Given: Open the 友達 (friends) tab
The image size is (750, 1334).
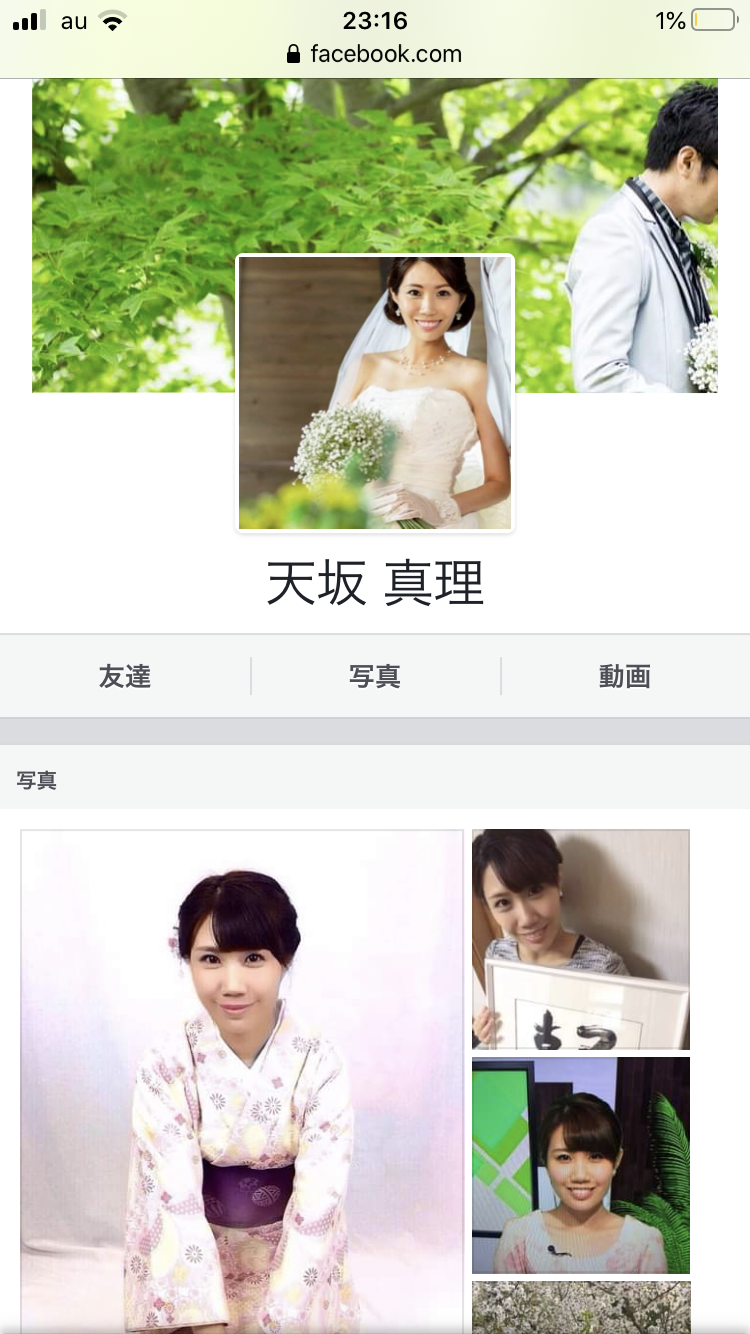Looking at the screenshot, I should [125, 677].
